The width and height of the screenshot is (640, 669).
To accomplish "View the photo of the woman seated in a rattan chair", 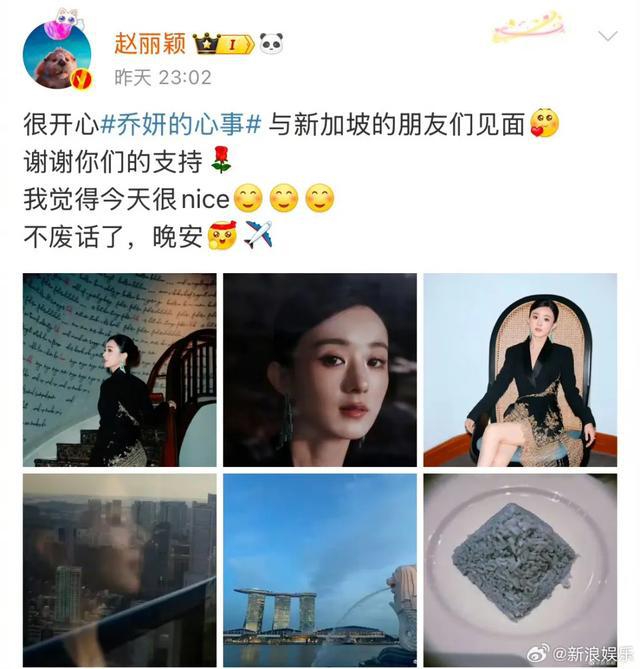I will [519, 369].
